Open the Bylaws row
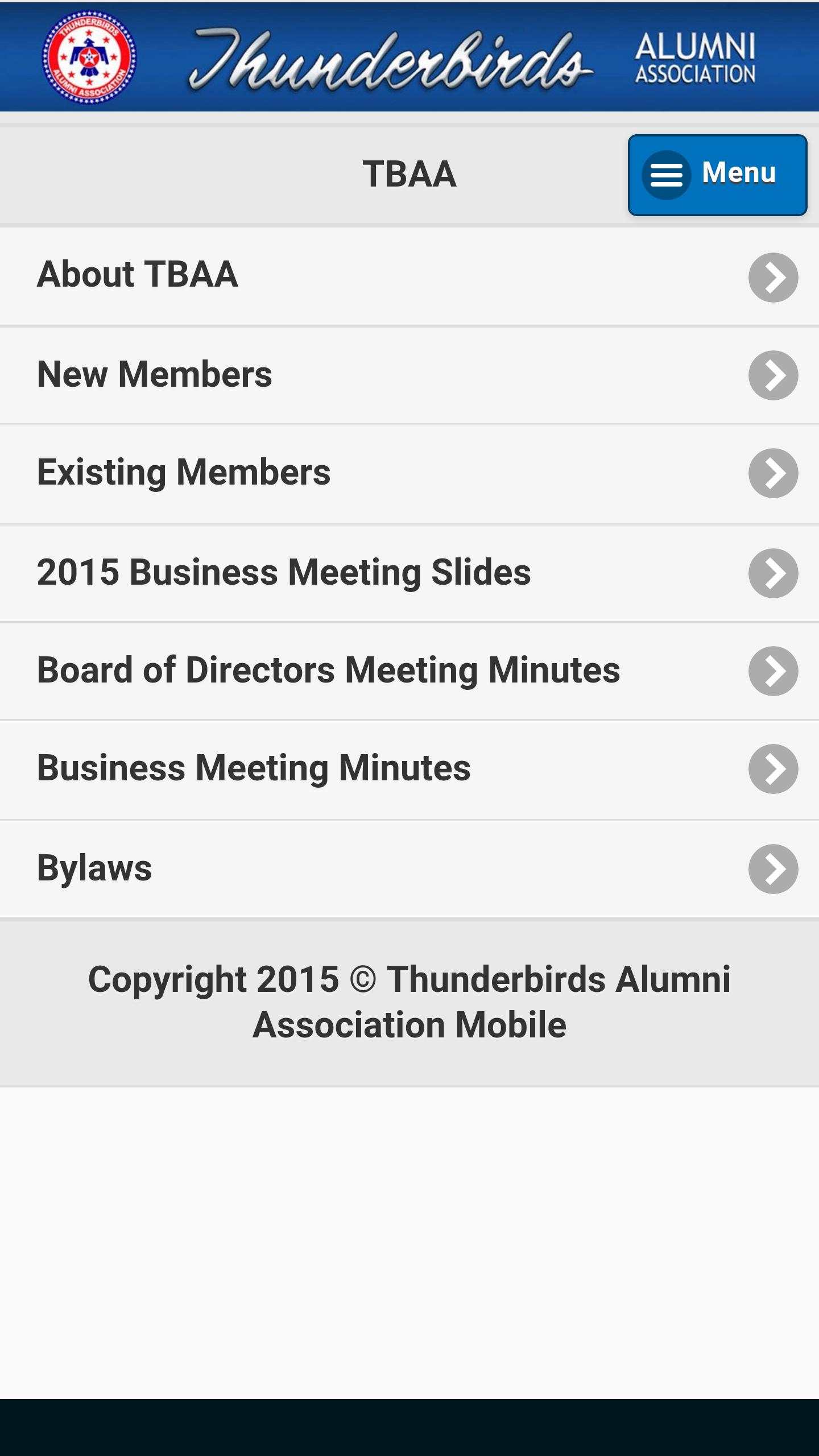The image size is (819, 1456). 409,868
